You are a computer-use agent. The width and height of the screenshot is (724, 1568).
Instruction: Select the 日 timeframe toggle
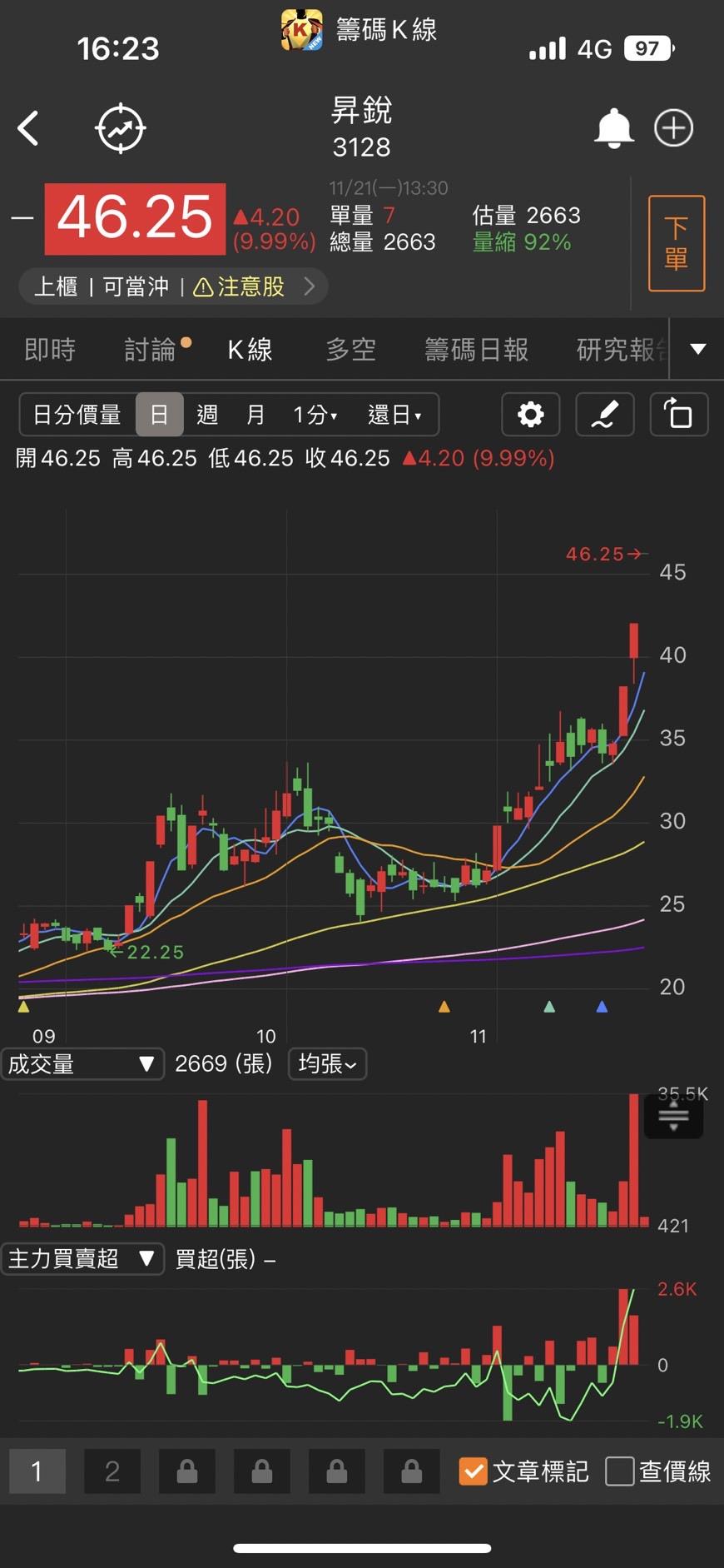point(159,414)
